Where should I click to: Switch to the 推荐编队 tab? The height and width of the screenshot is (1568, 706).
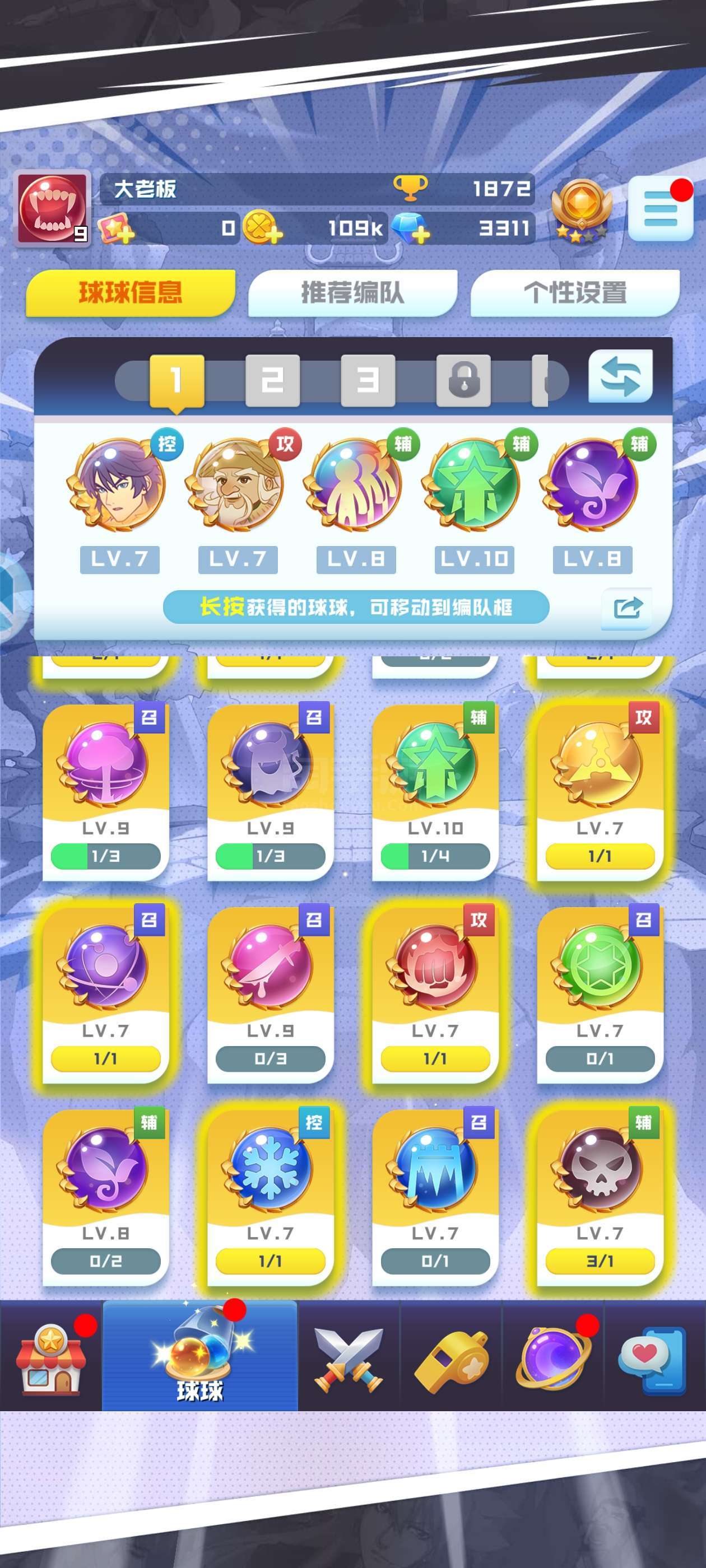(352, 293)
